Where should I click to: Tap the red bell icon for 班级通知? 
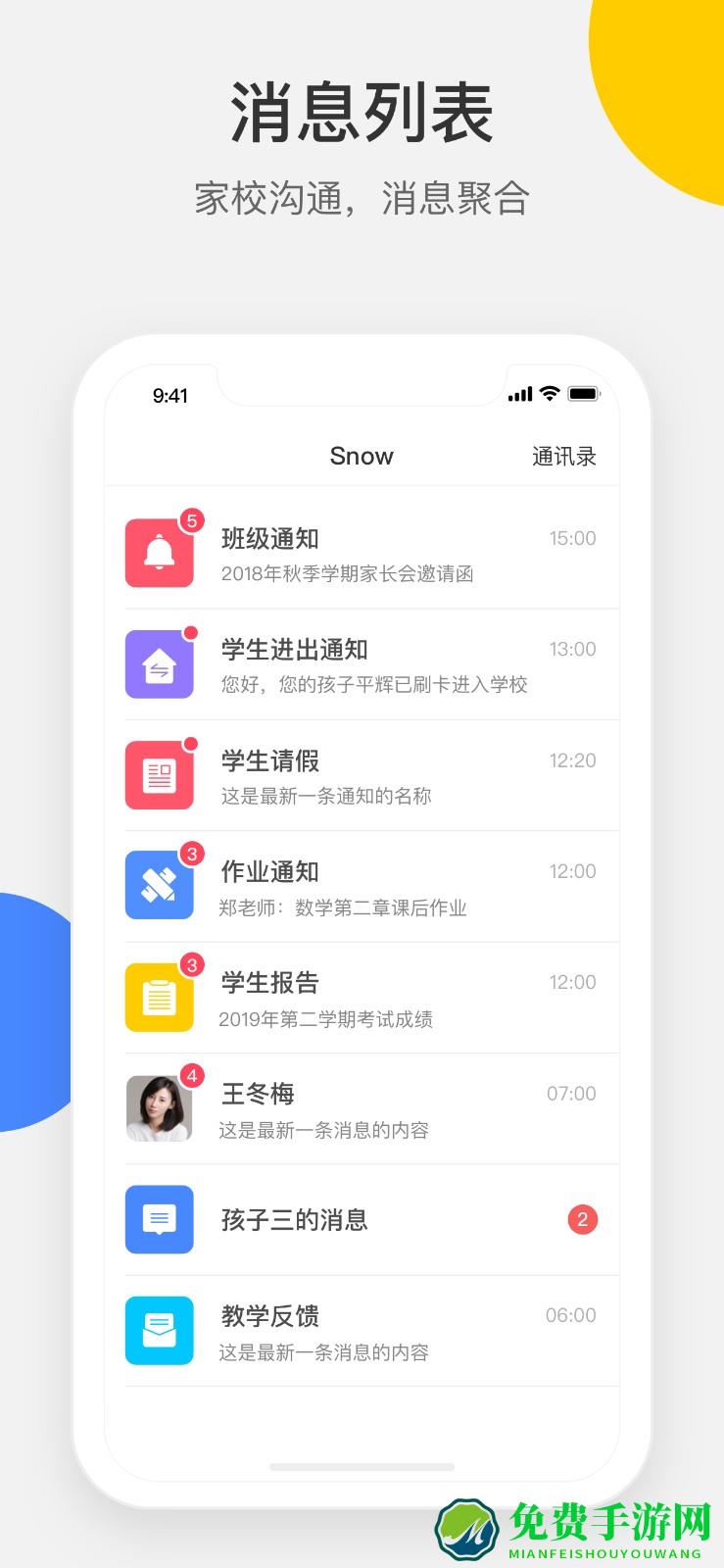(x=160, y=552)
